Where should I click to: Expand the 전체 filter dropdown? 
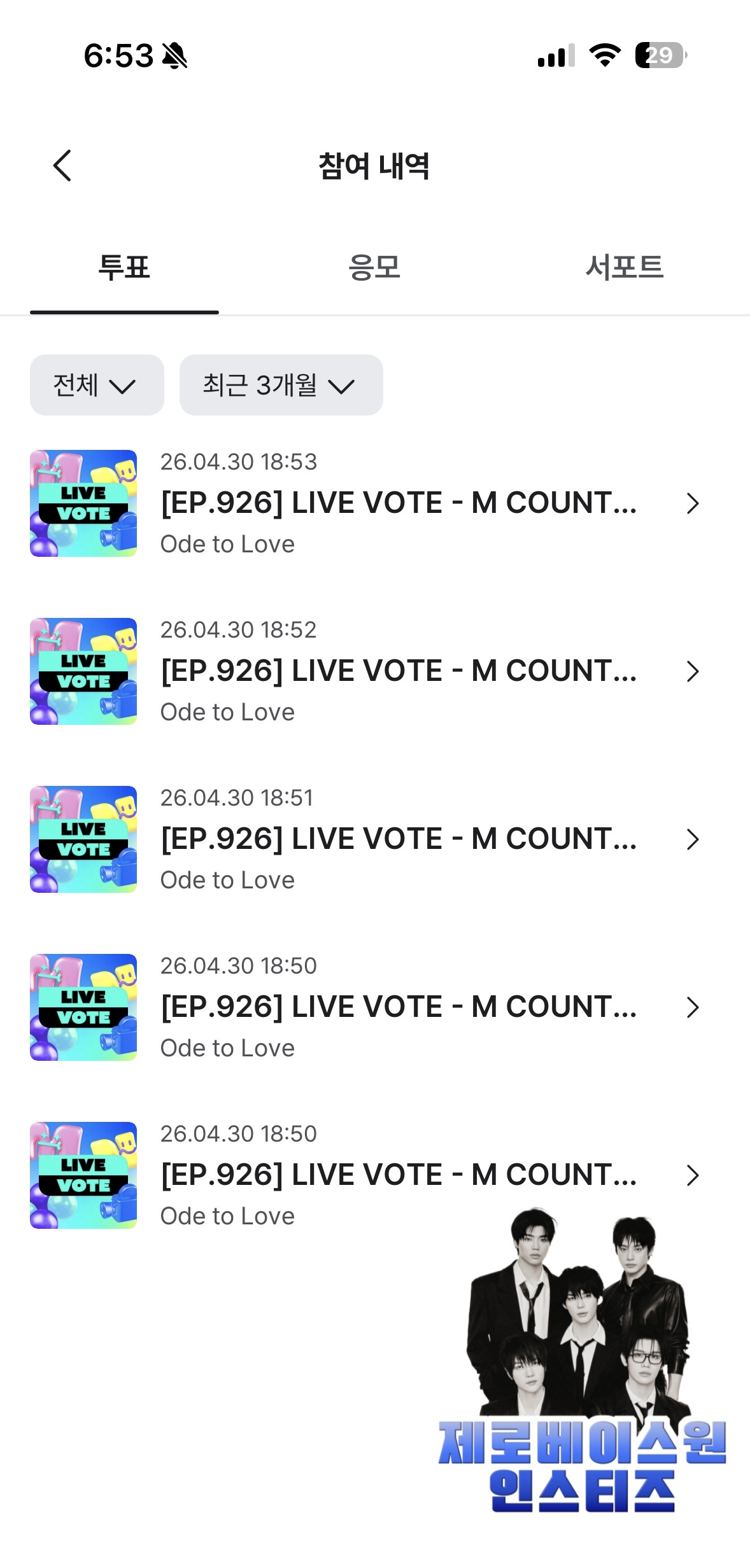[97, 385]
